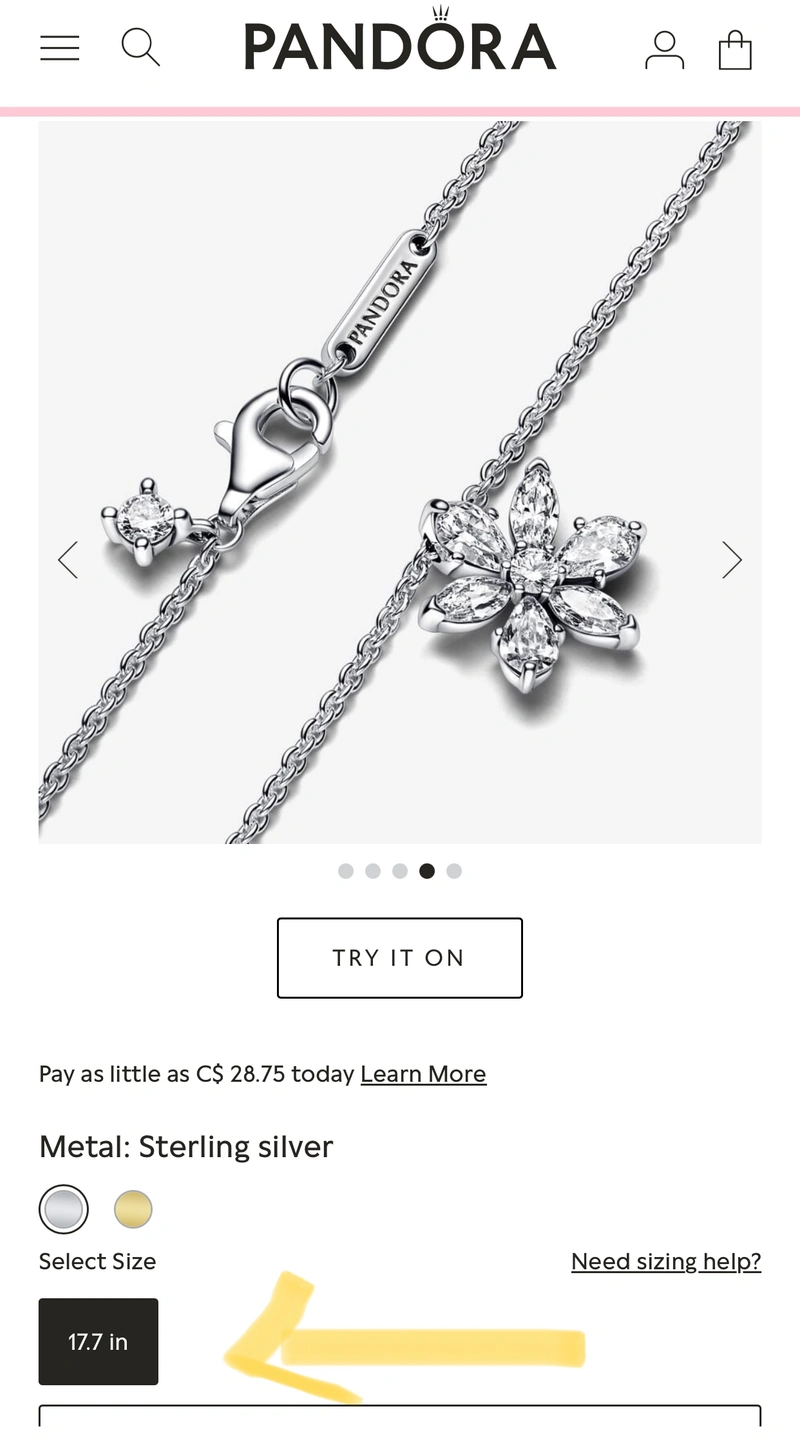800x1440 pixels.
Task: Open the hamburger menu
Action: click(60, 48)
